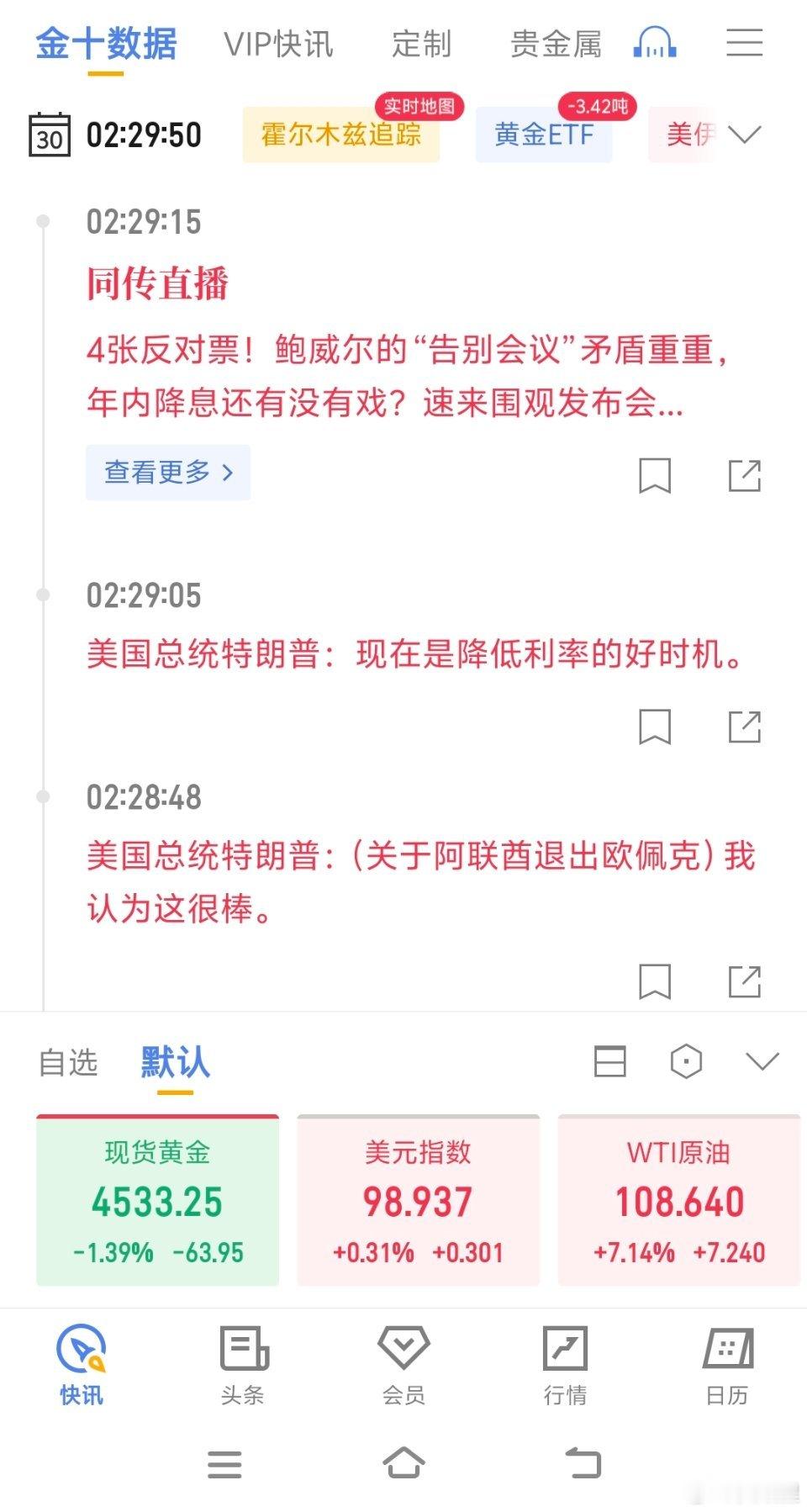The height and width of the screenshot is (1512, 807).
Task: Switch to the VIP快讯 tab
Action: click(x=277, y=44)
